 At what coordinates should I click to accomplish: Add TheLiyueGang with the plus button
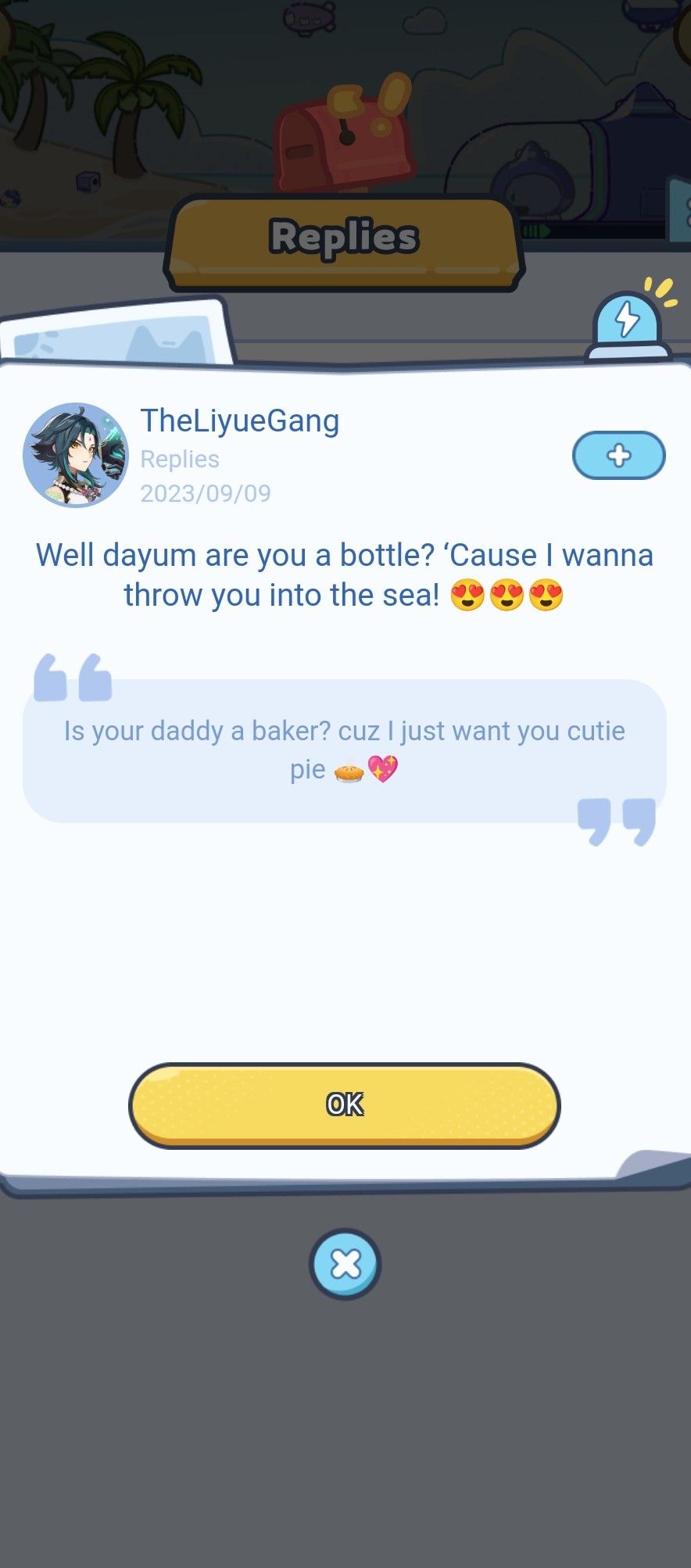[618, 456]
